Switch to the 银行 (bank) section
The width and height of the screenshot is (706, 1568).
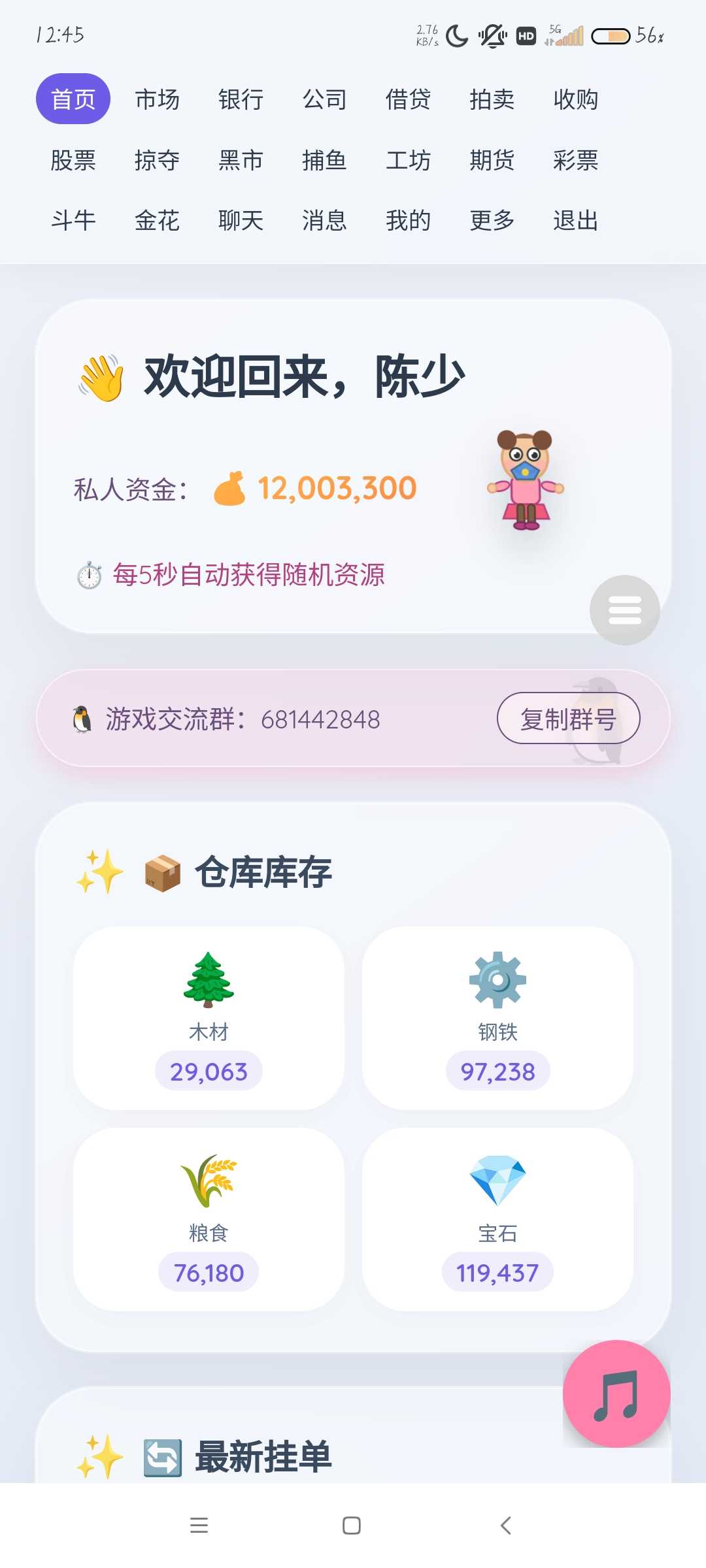pos(241,99)
